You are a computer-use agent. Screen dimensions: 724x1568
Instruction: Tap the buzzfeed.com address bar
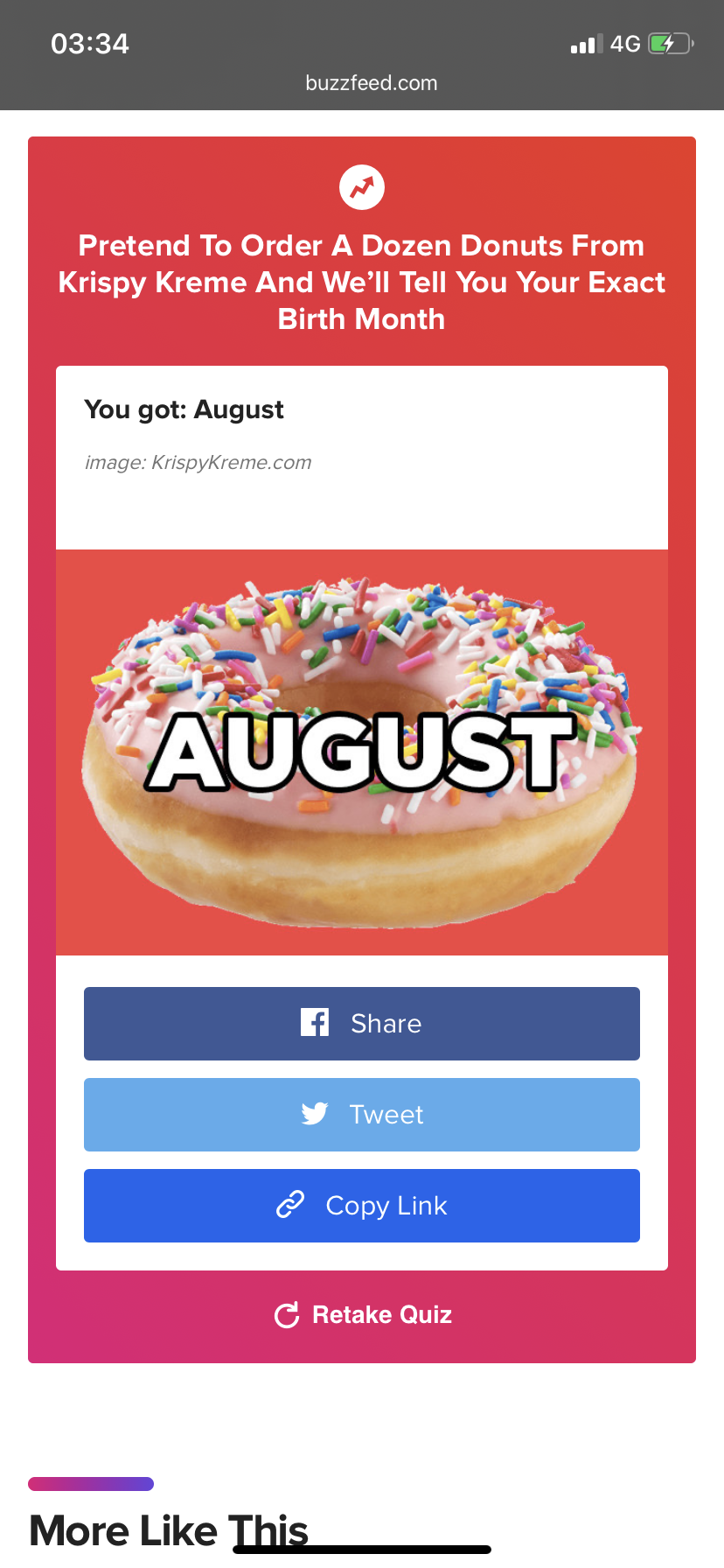point(372,83)
